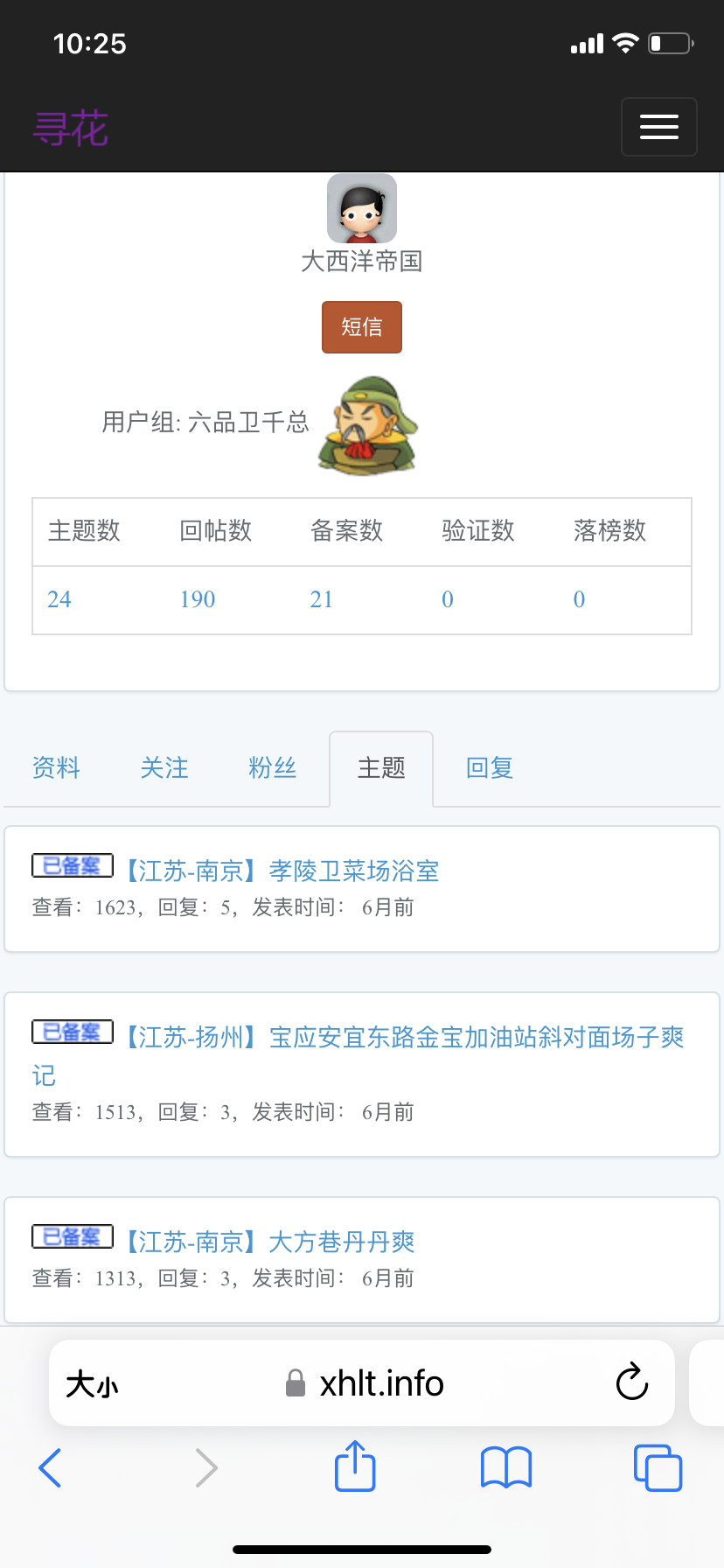This screenshot has width=724, height=1568.
Task: Open the 24 topics count link
Action: 59,599
